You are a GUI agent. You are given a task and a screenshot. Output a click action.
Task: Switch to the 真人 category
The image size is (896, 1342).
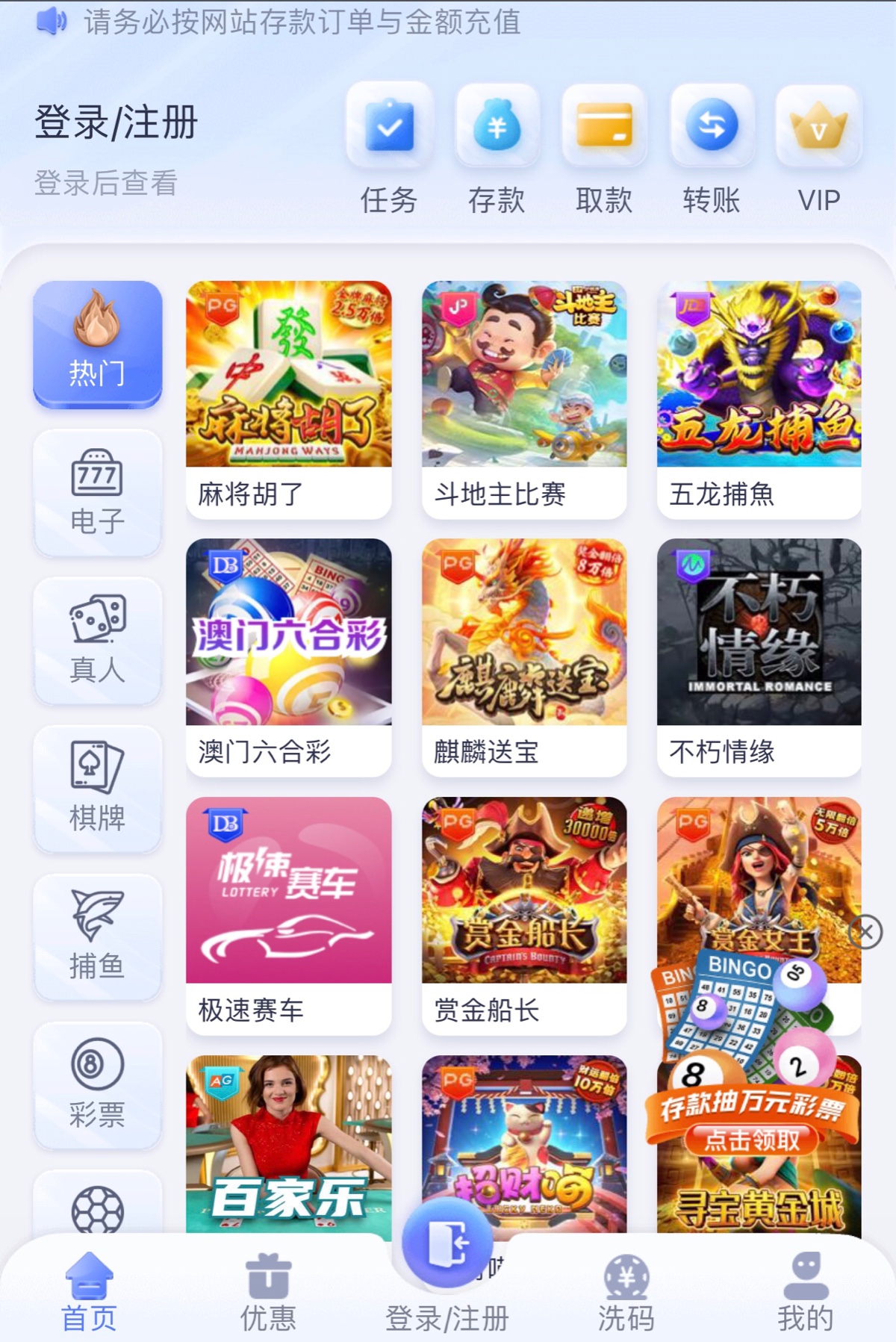(x=97, y=641)
